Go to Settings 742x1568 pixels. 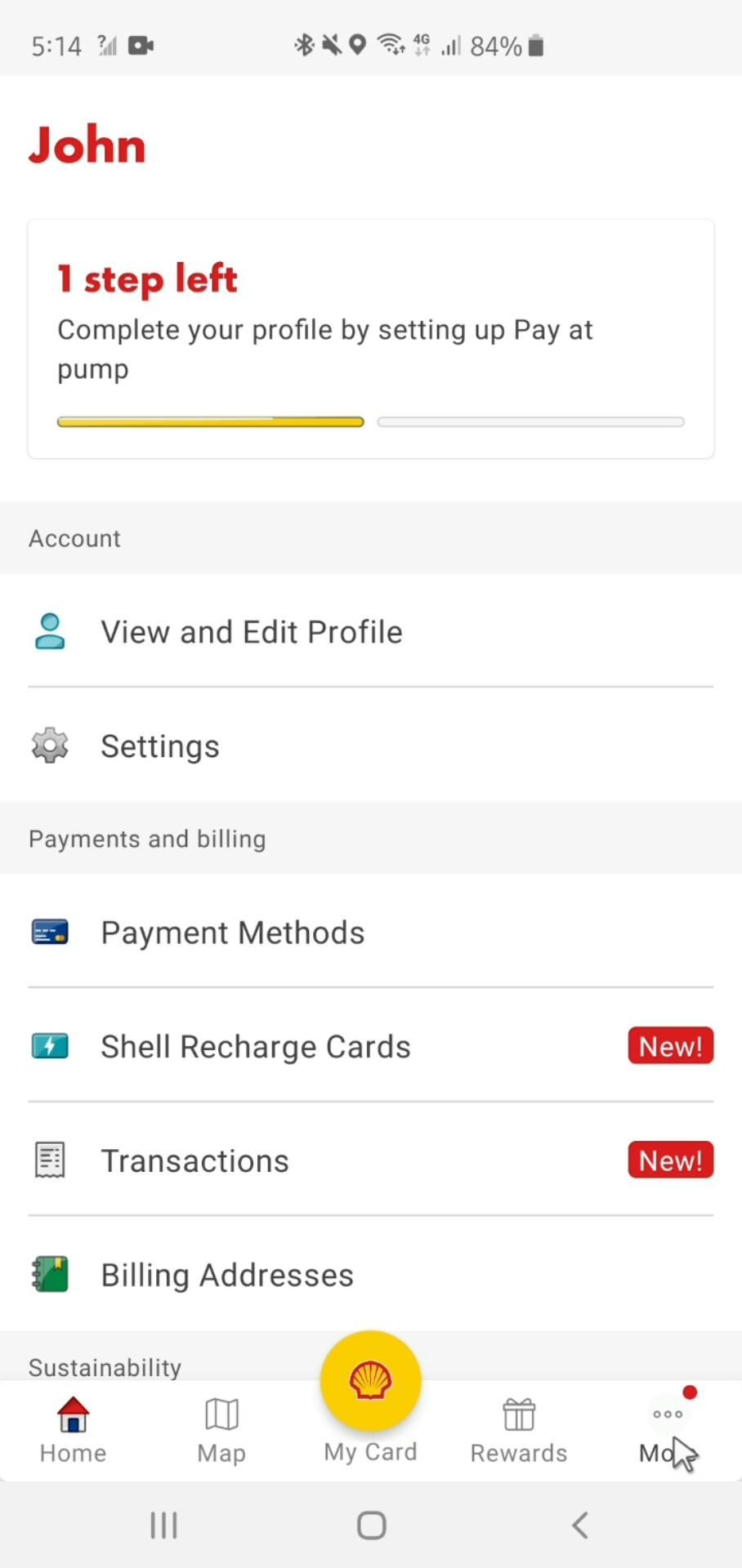370,746
